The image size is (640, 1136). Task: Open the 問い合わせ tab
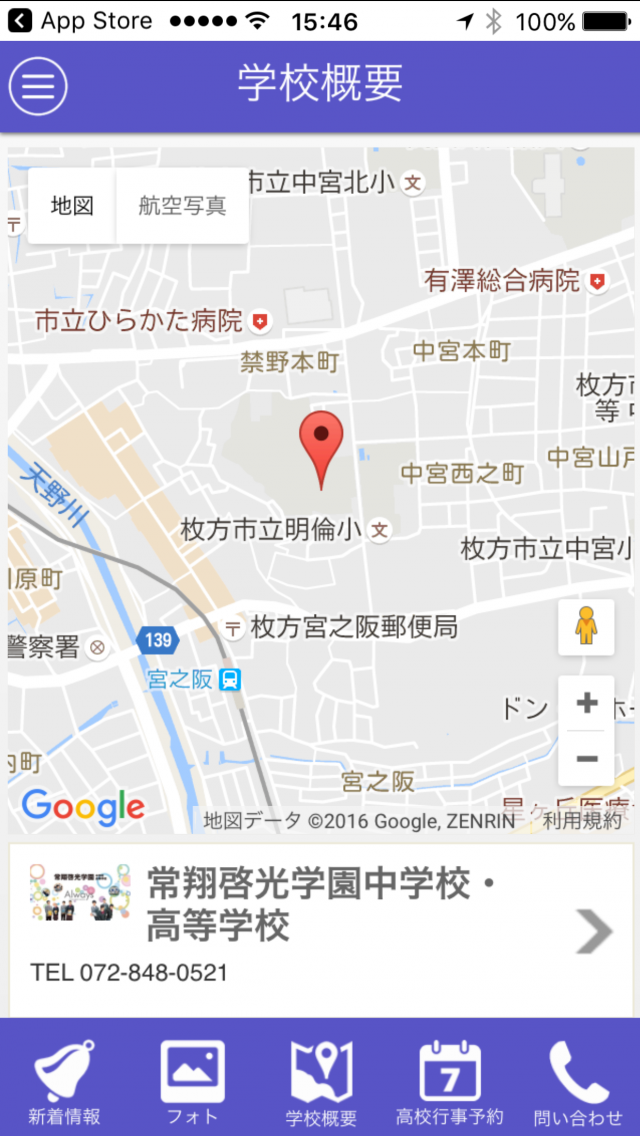[x=577, y=1080]
